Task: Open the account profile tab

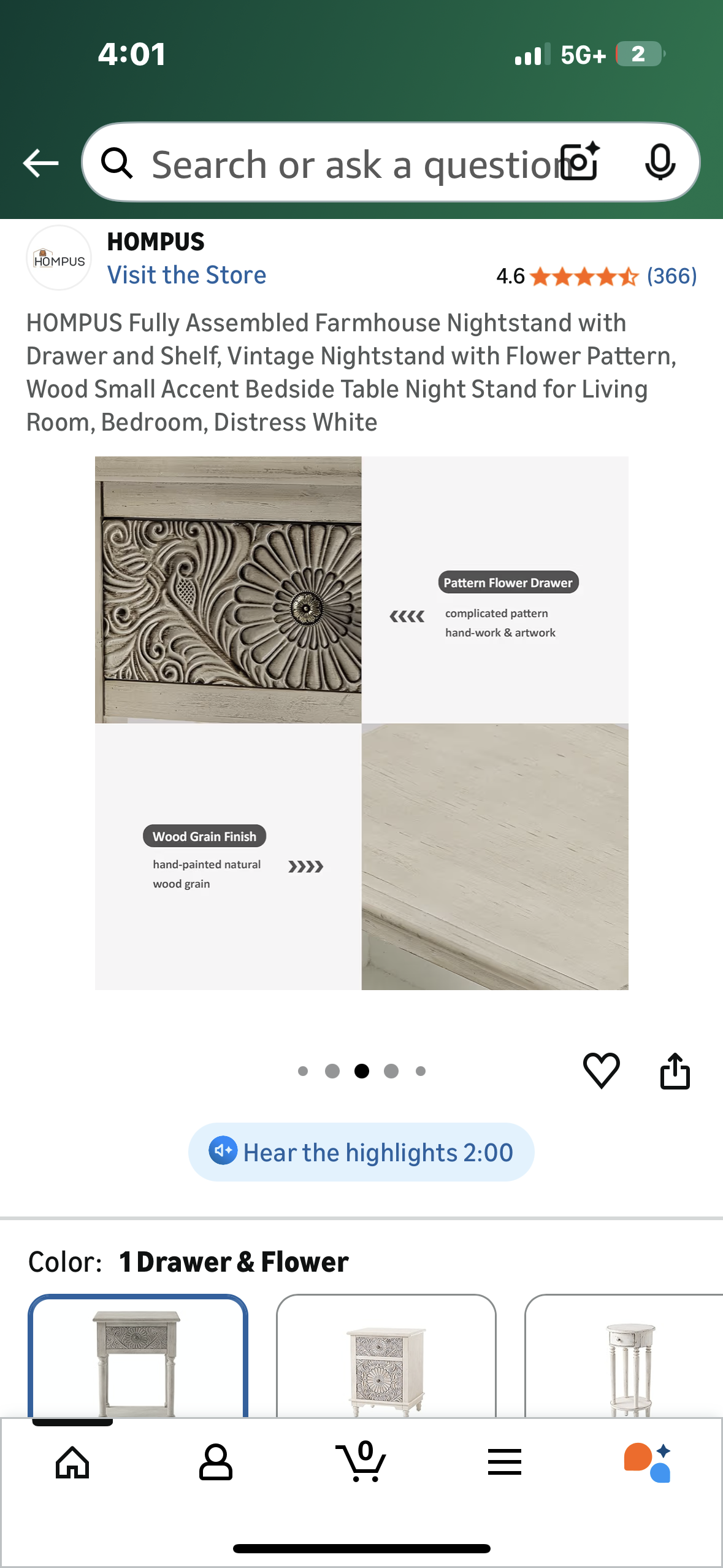Action: coord(216,1462)
